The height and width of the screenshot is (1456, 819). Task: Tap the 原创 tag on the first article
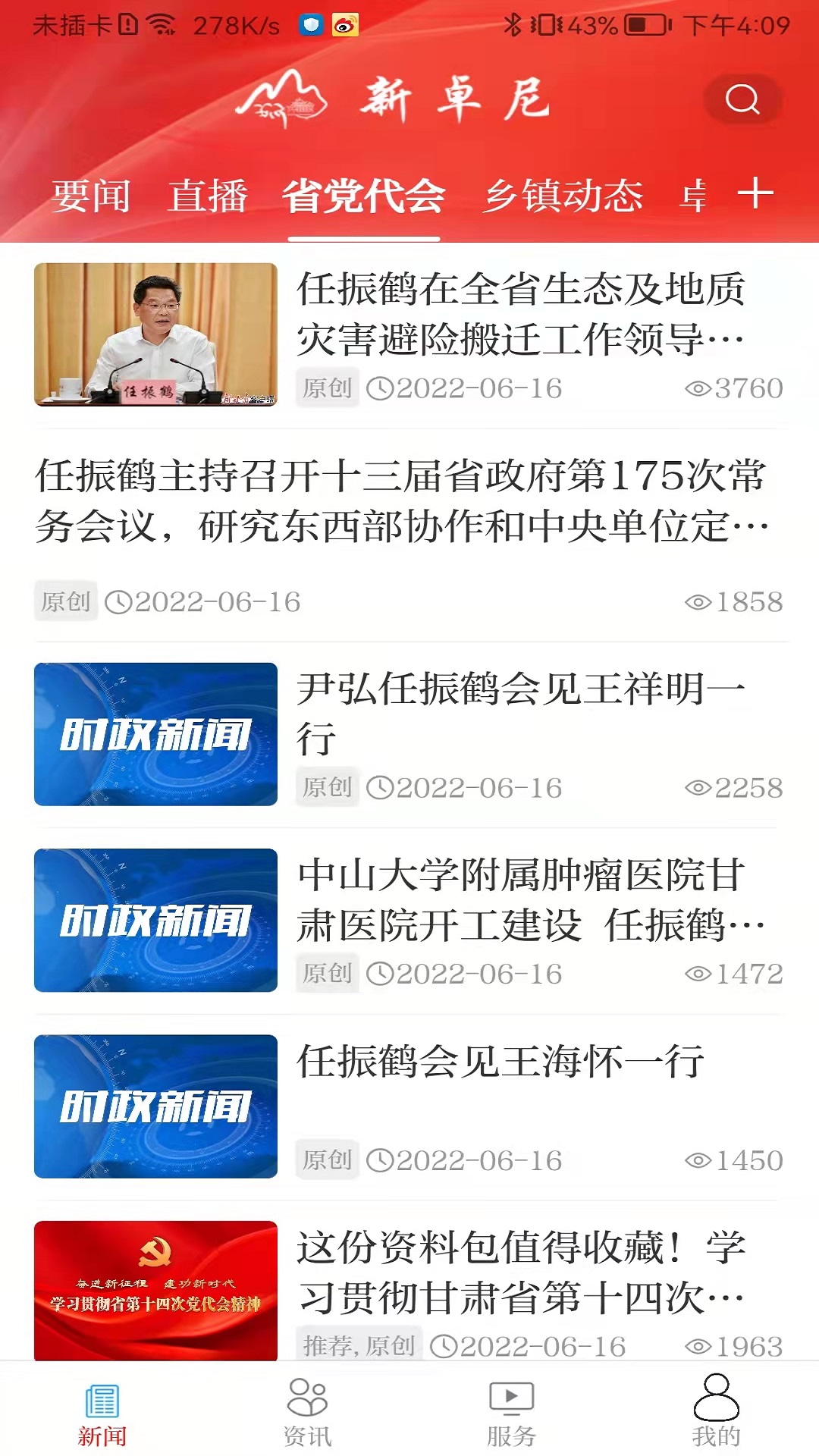(326, 388)
